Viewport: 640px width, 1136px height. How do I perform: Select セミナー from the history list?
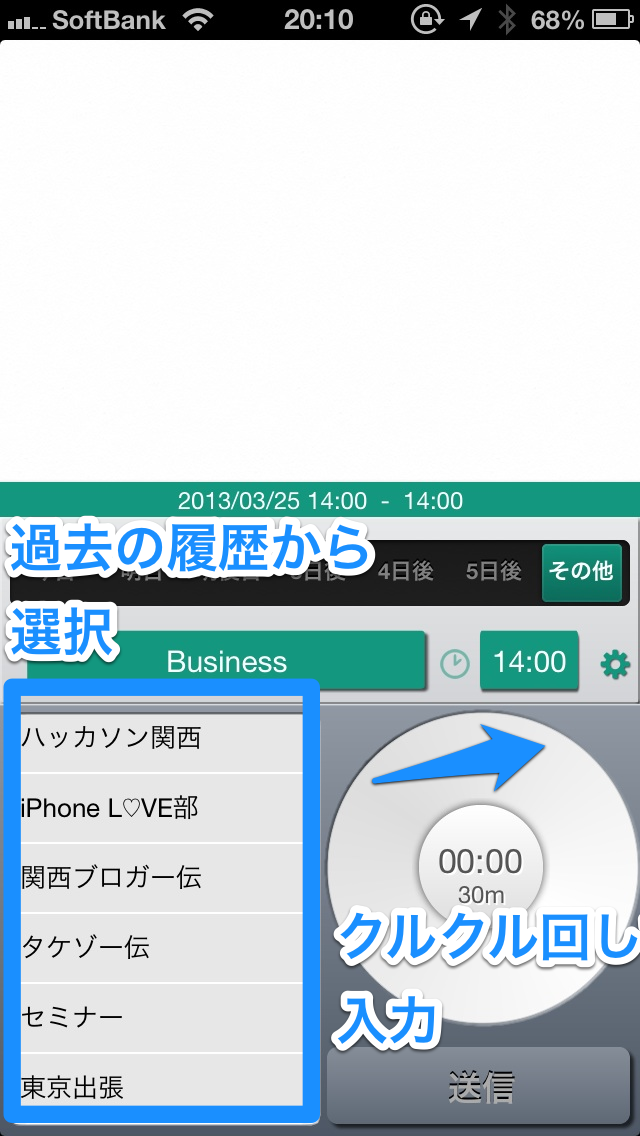pyautogui.click(x=161, y=1018)
